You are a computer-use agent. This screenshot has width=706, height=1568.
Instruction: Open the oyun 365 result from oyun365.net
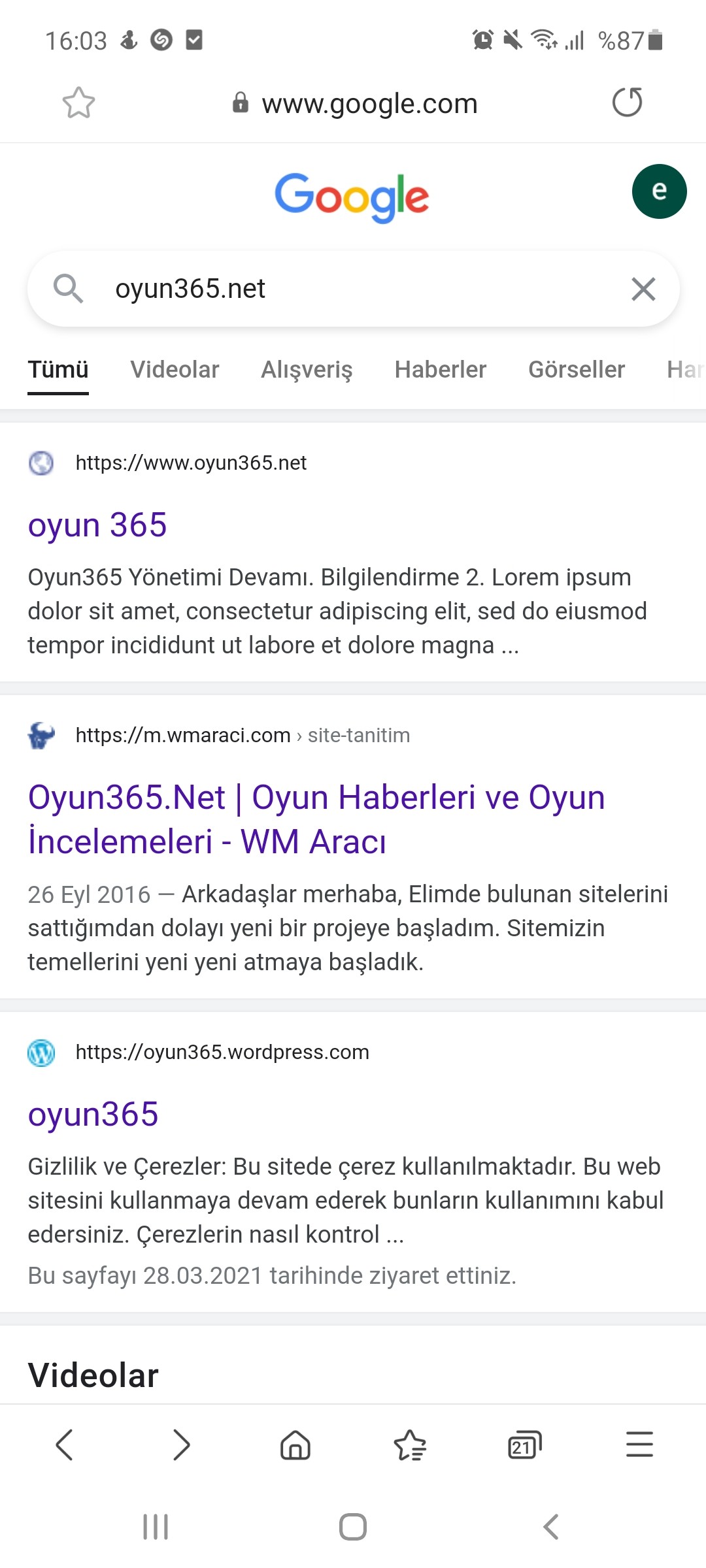pyautogui.click(x=97, y=525)
